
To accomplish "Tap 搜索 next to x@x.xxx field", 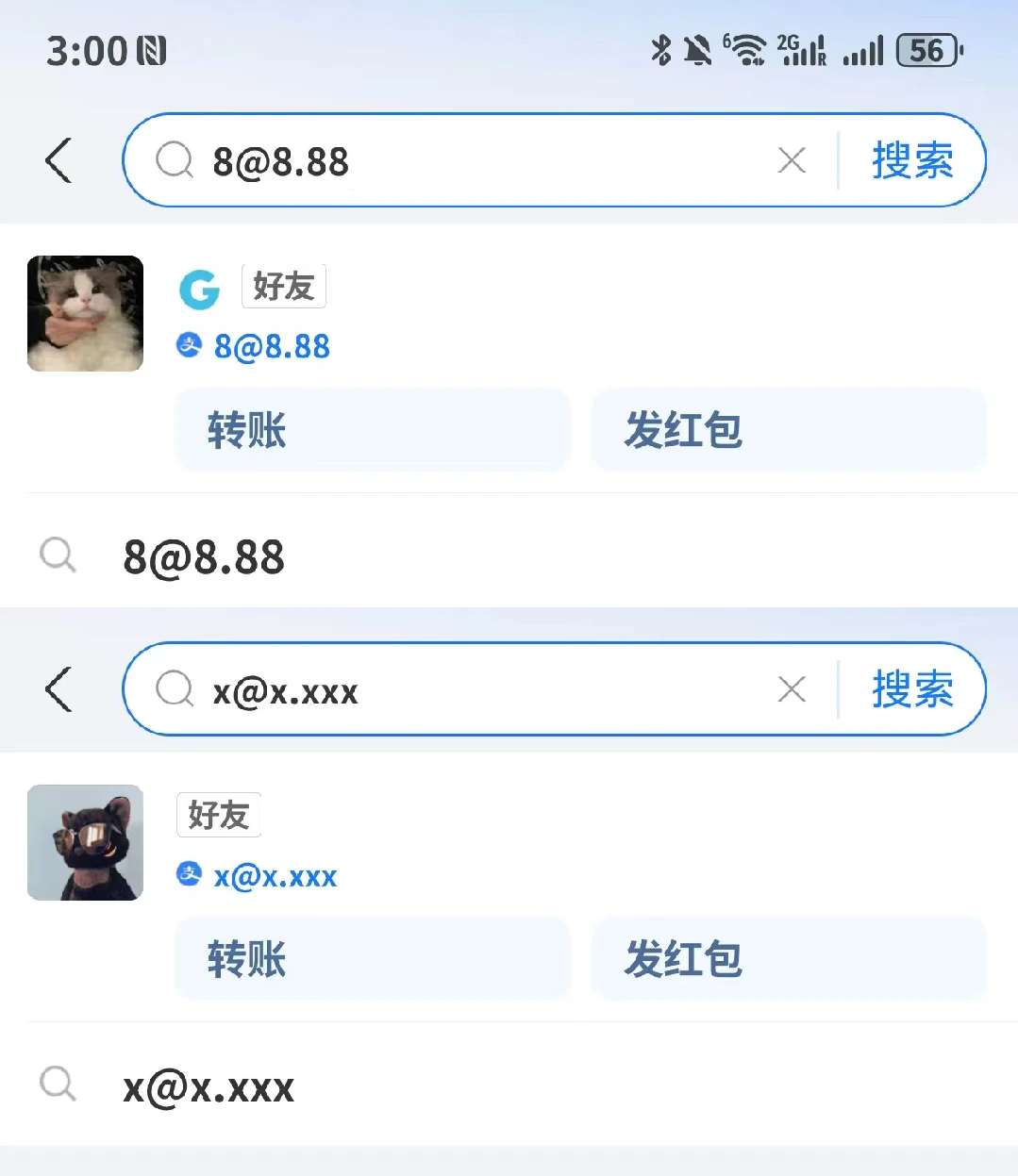I will pyautogui.click(x=911, y=689).
